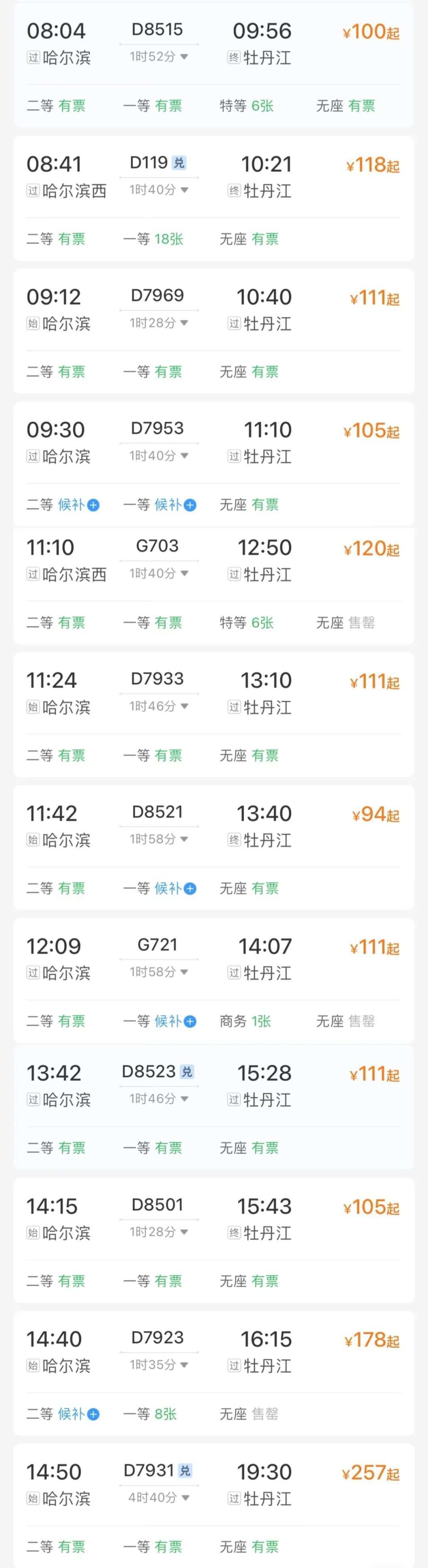Screen dimensions: 428x1568
Task: Expand the 1时28分 duration under D7969
Action: 158,323
